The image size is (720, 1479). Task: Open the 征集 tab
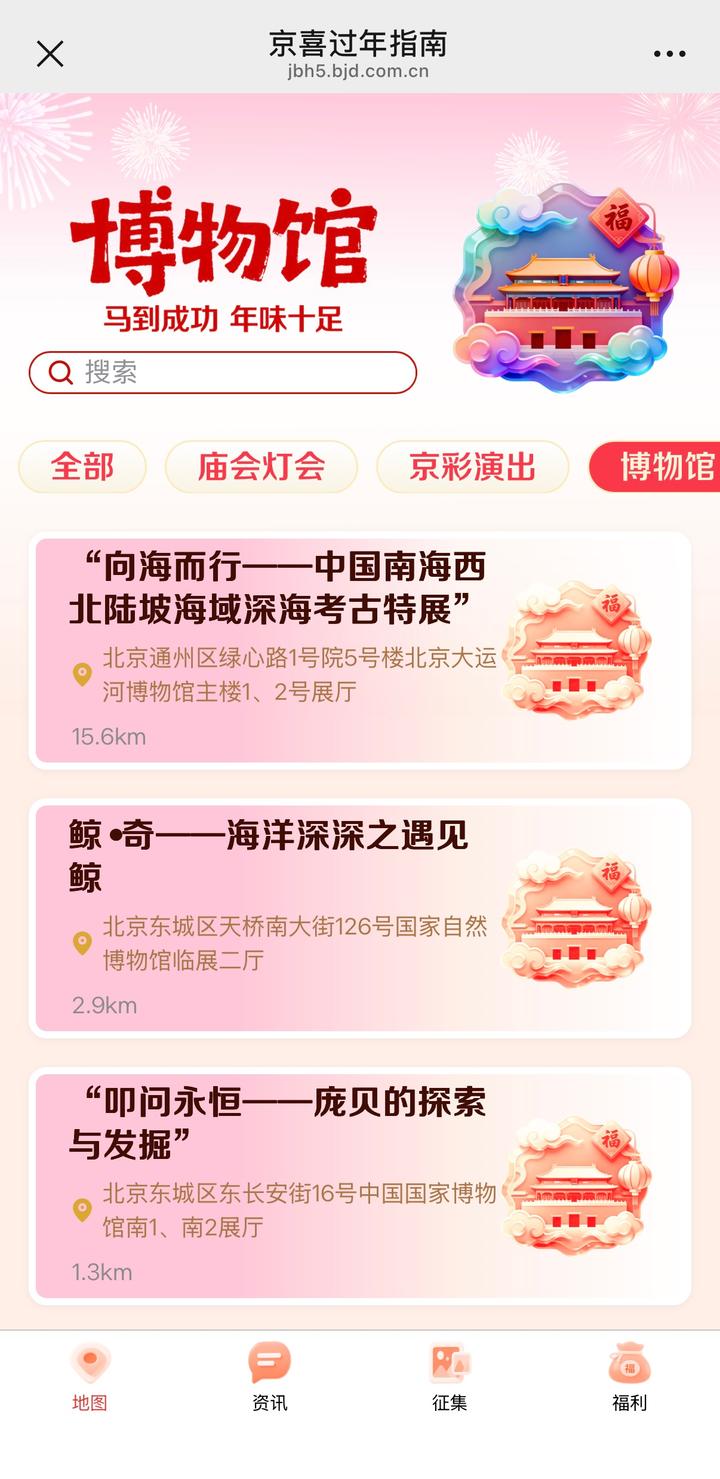pyautogui.click(x=450, y=1378)
